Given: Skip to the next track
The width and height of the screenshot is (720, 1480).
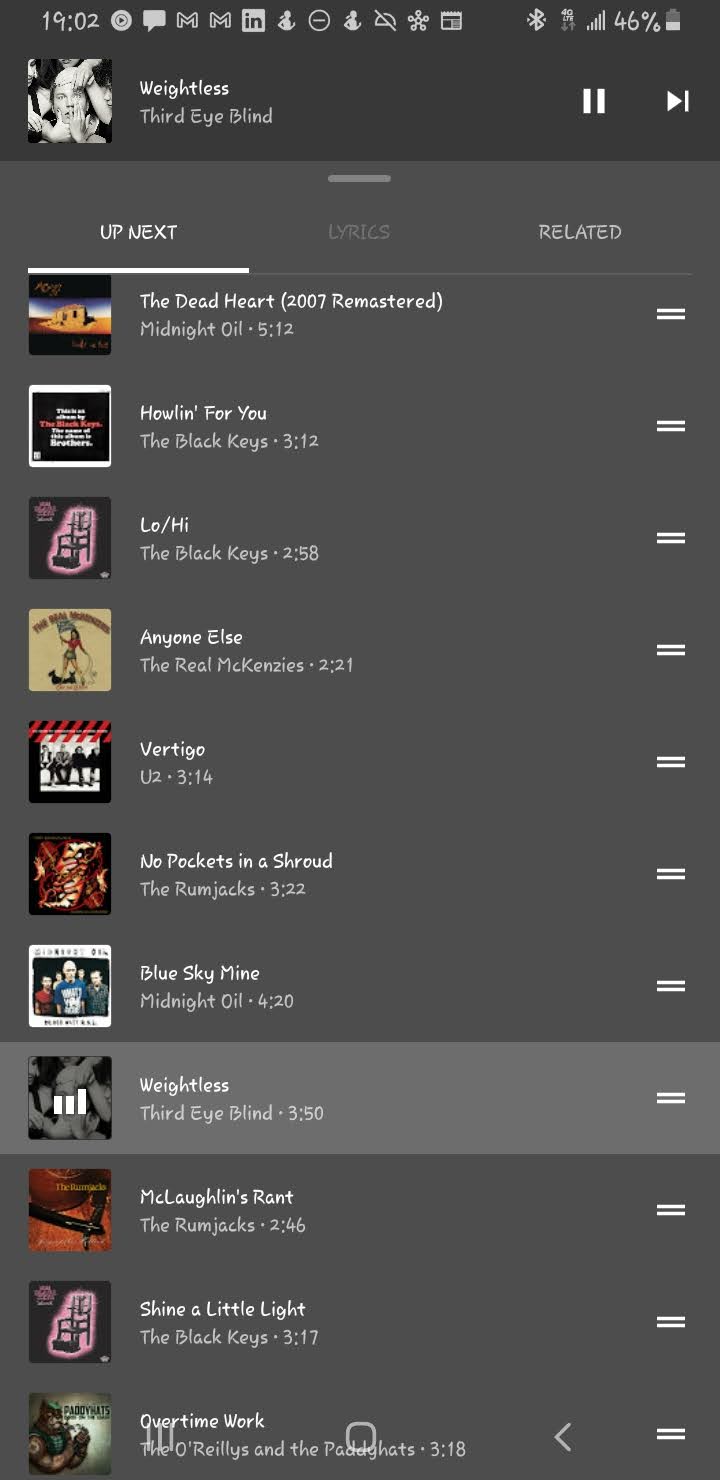Looking at the screenshot, I should pyautogui.click(x=677, y=101).
